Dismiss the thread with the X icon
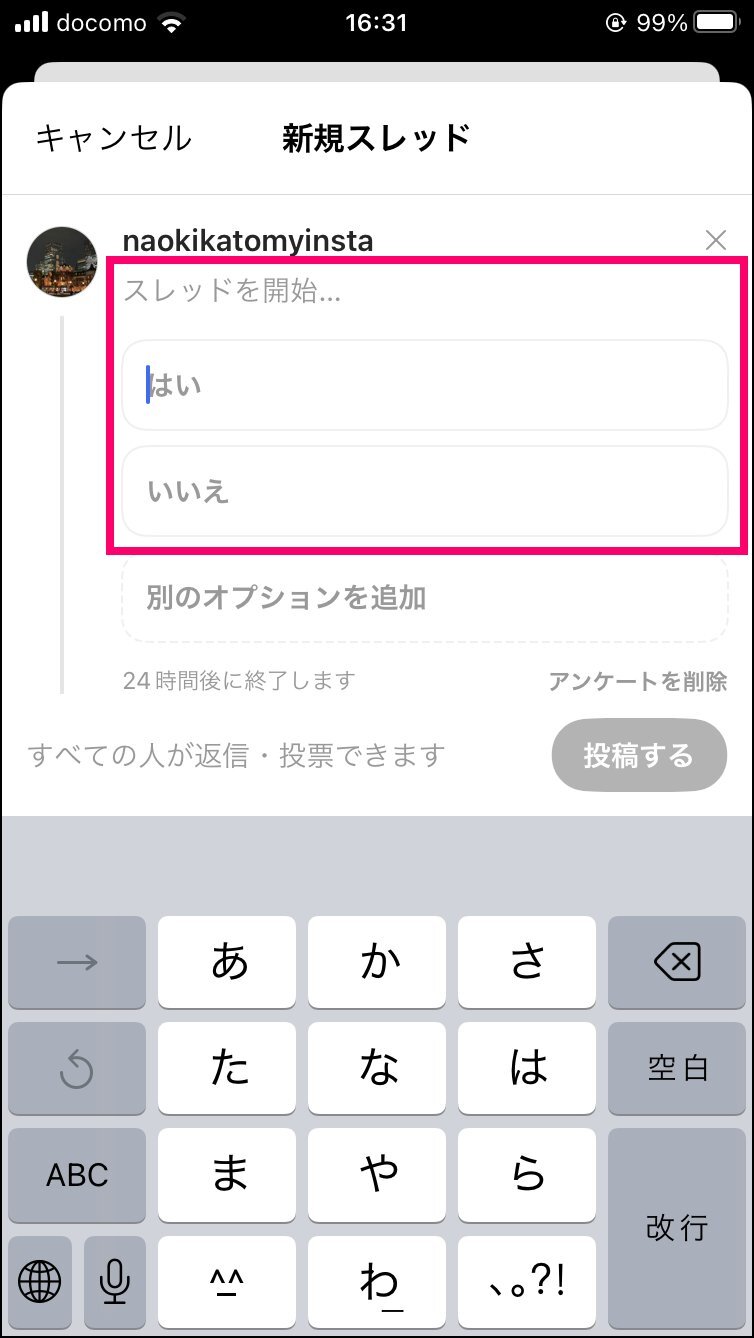754x1338 pixels. click(715, 240)
